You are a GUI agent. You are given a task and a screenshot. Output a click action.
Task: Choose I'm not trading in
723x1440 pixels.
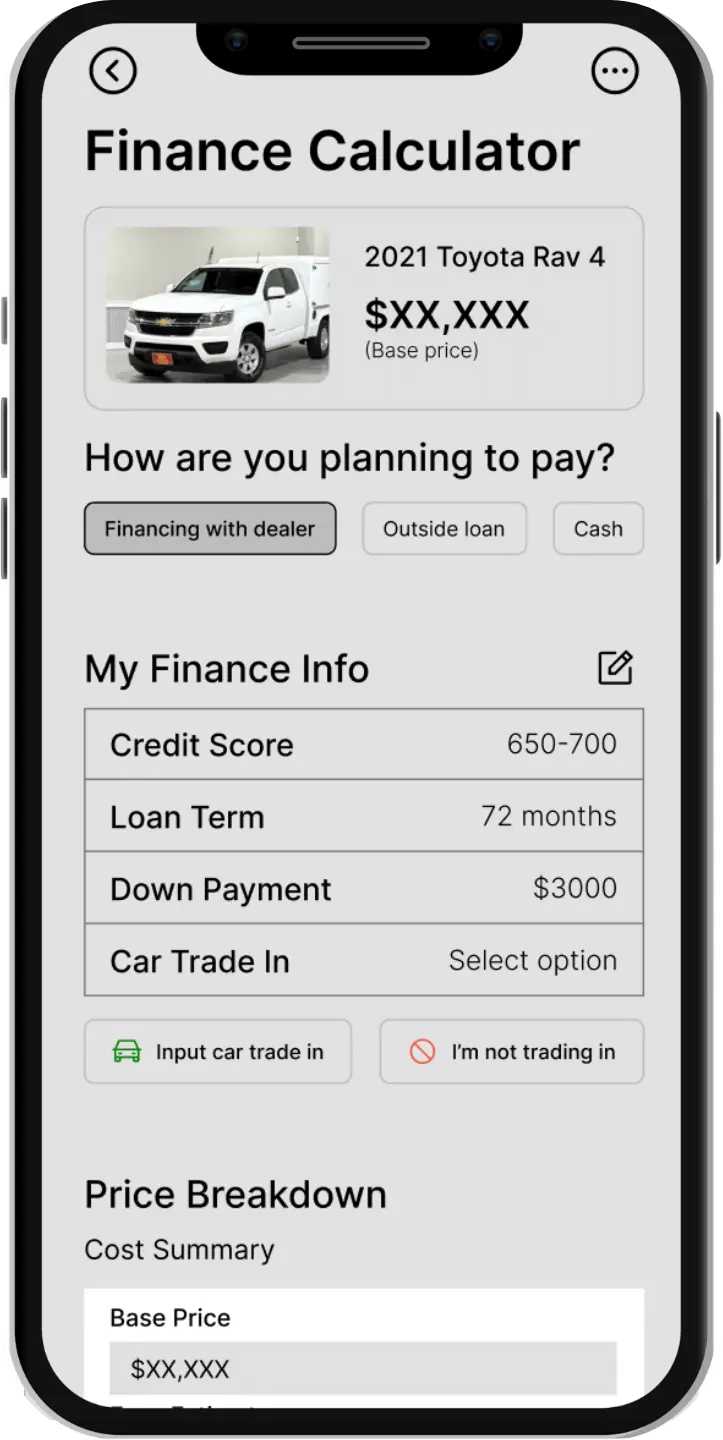511,1051
